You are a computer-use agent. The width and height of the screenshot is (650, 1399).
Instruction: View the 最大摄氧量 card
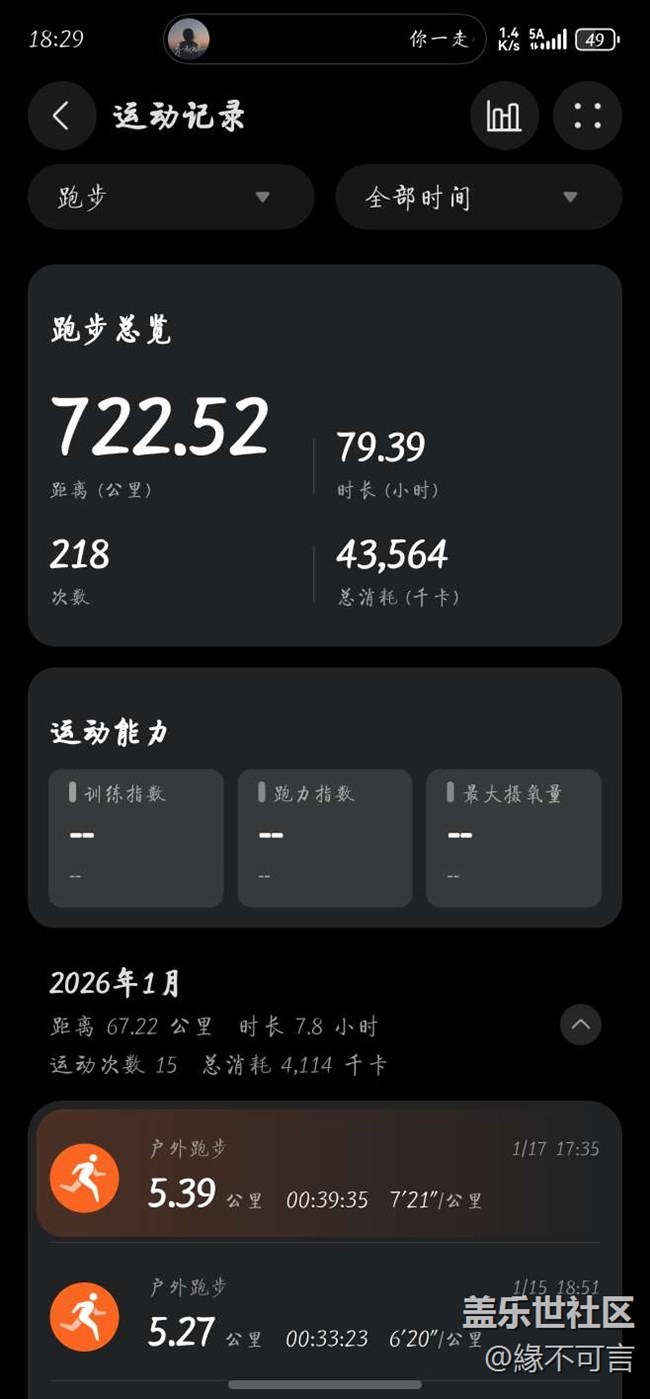pyautogui.click(x=513, y=837)
